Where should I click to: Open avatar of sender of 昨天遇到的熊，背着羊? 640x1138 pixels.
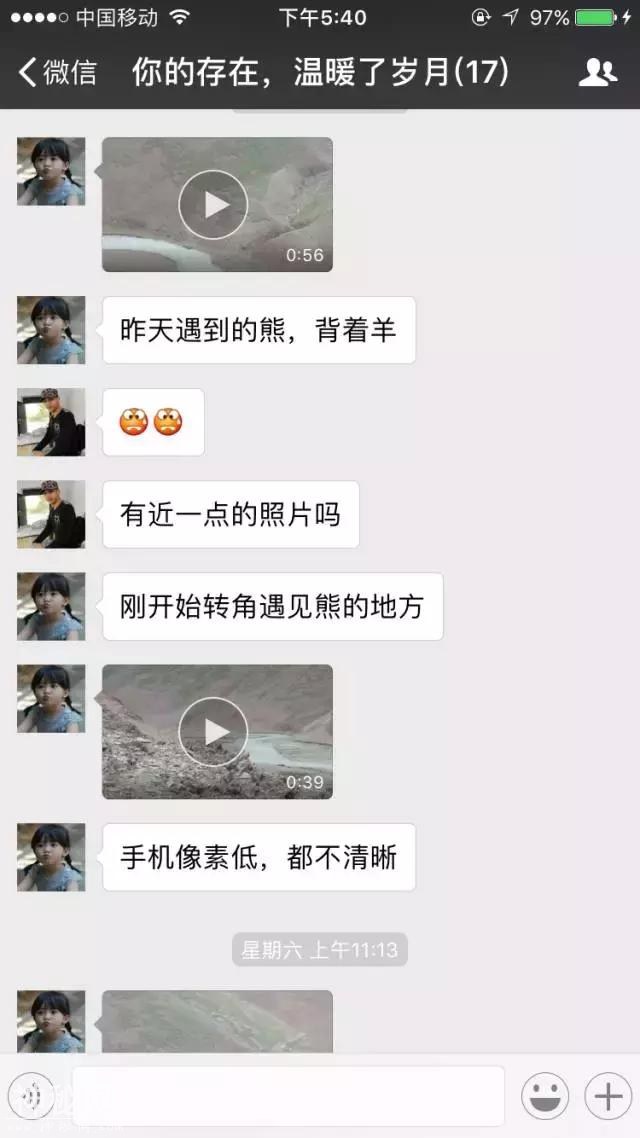(51, 330)
